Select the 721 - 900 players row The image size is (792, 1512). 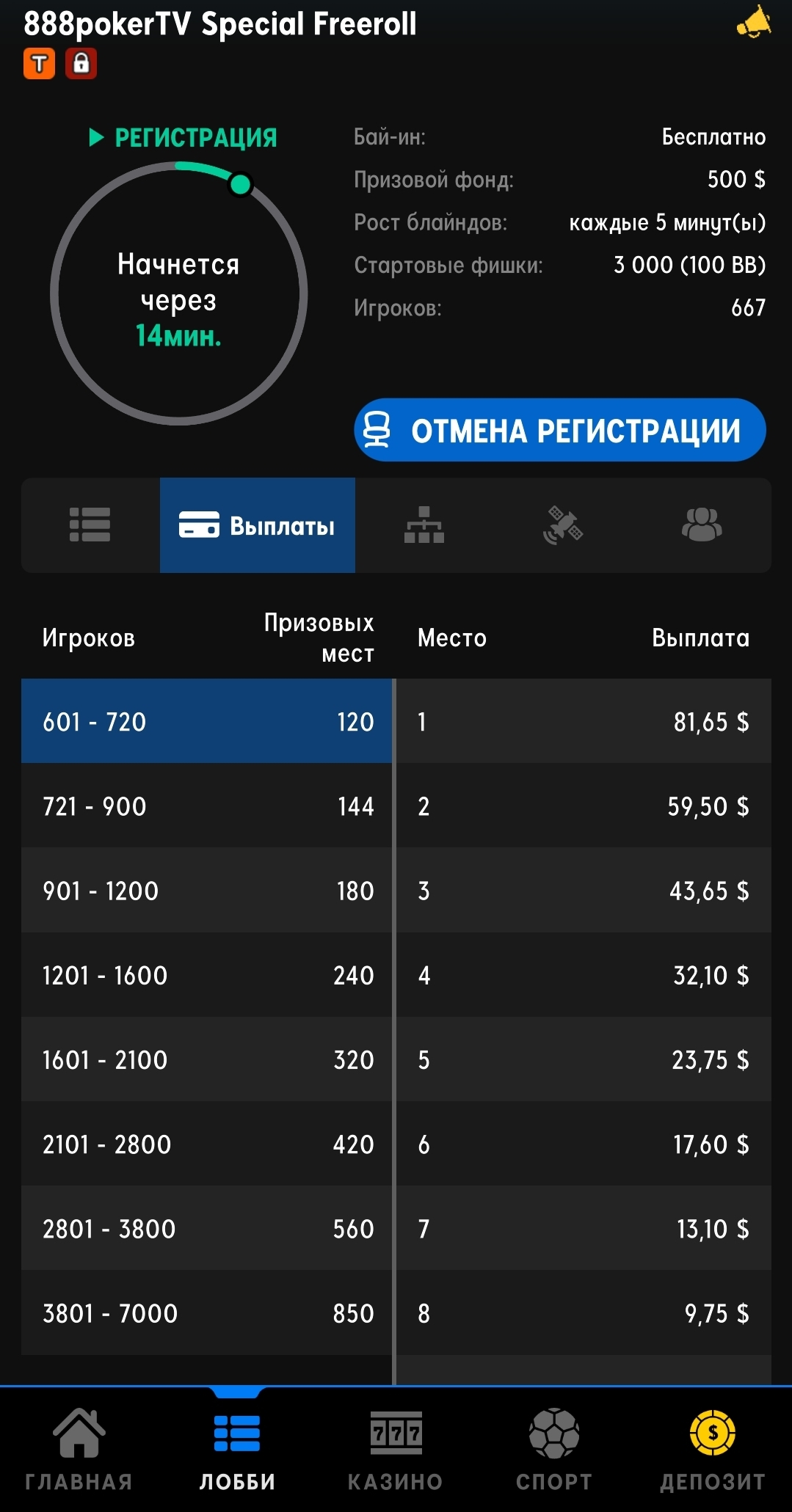[x=207, y=806]
